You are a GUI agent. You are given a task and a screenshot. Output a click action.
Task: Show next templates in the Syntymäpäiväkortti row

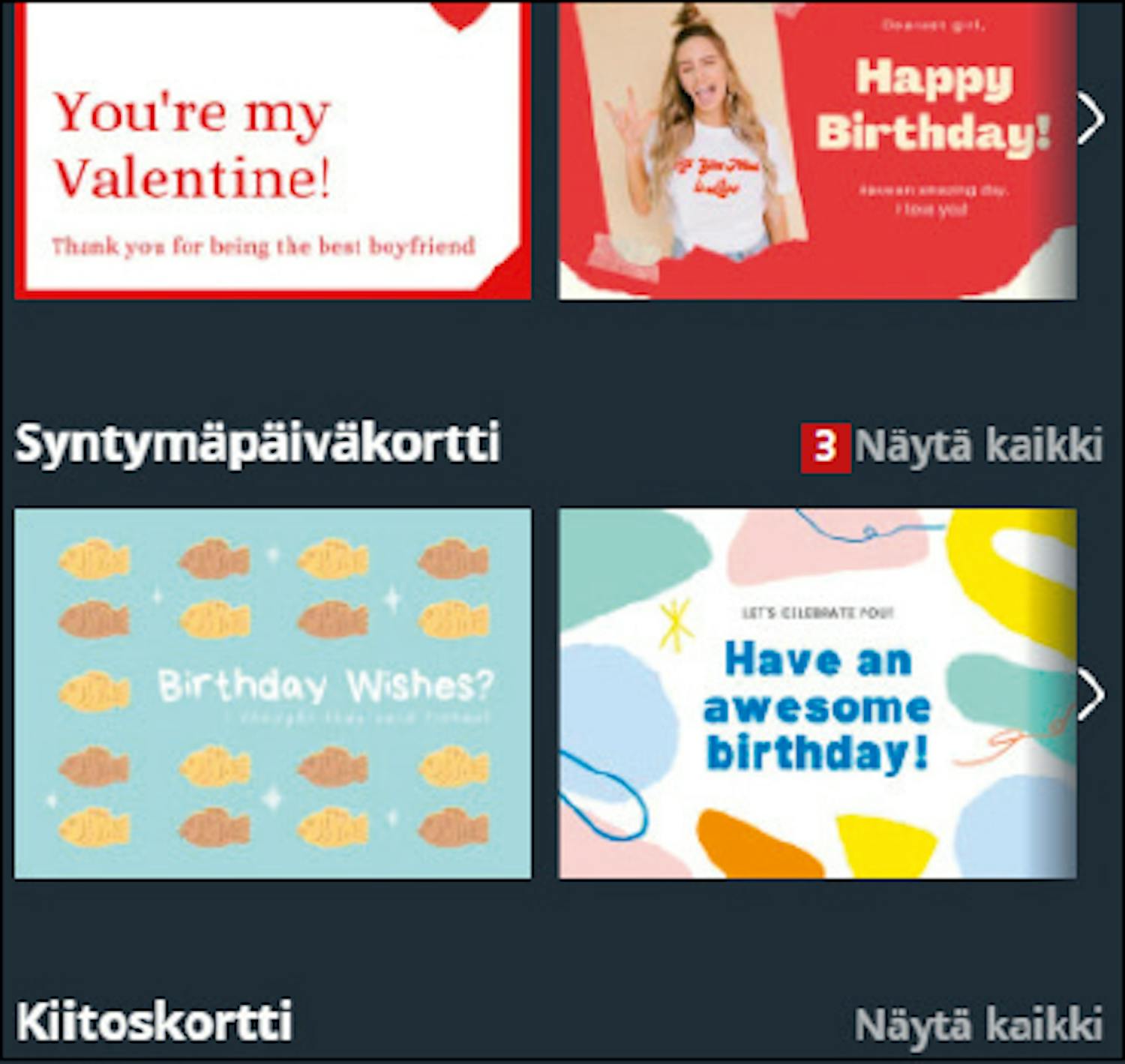pos(1091,694)
